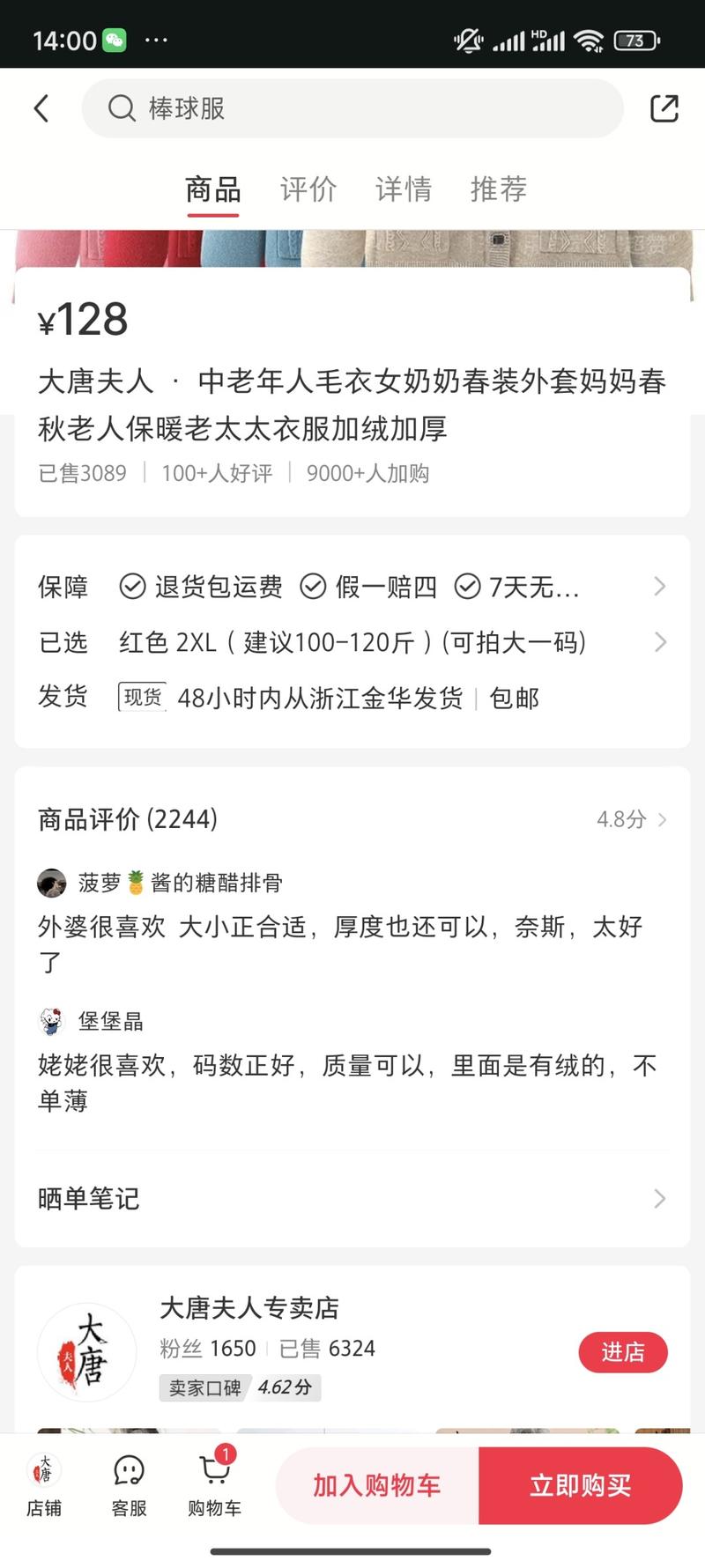The image size is (705, 1568).
Task: Switch to the 评价 tab
Action: tap(308, 189)
